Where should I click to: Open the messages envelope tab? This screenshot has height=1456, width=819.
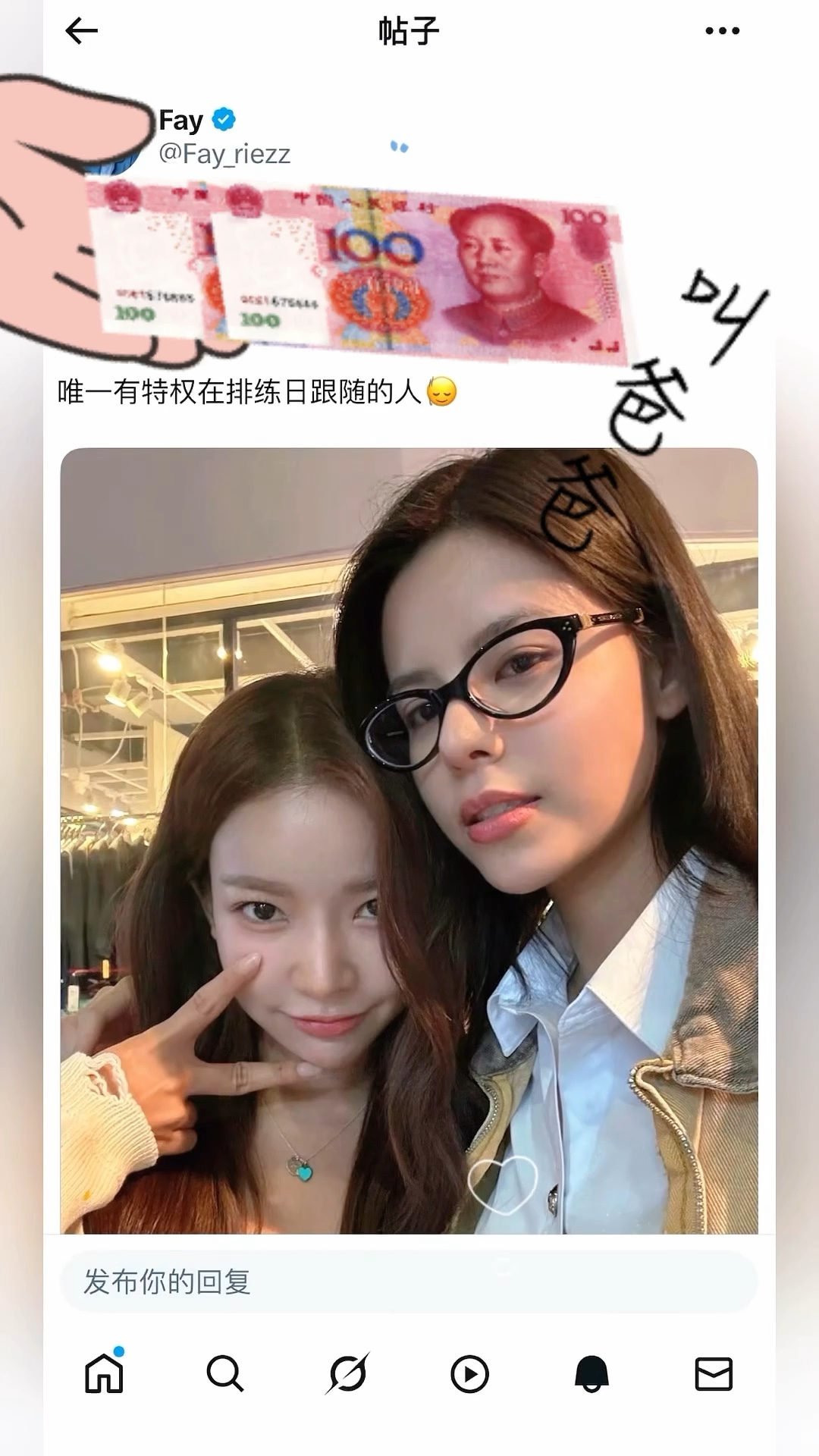(714, 1374)
